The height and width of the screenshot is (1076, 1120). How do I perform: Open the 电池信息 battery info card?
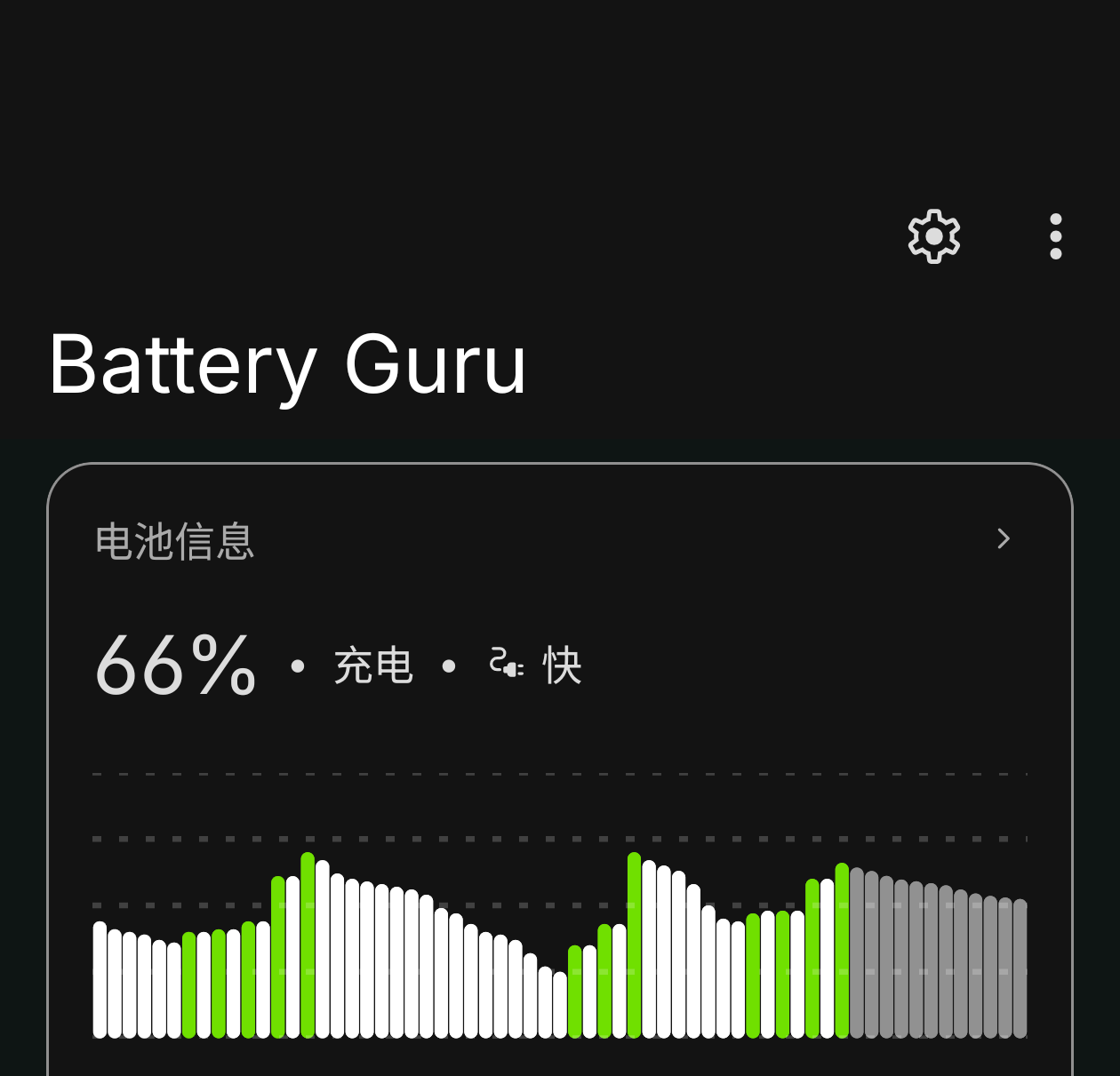click(x=558, y=540)
